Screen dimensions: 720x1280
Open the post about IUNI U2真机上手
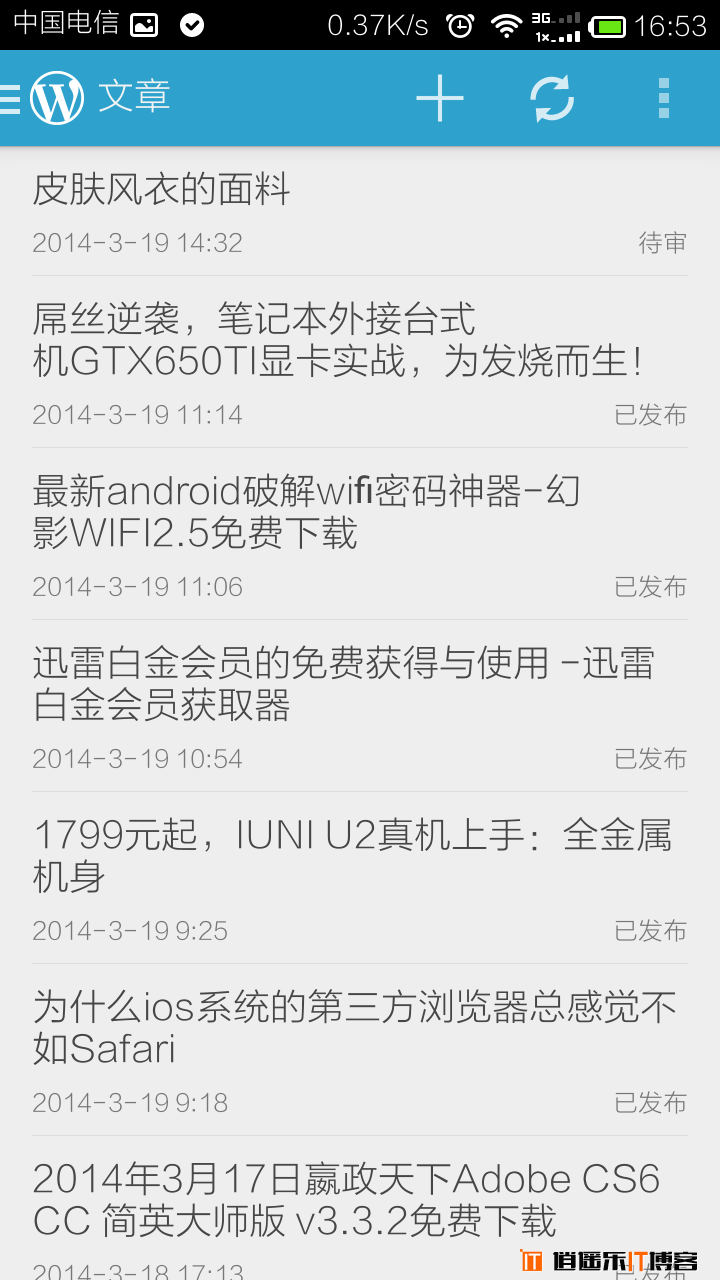click(x=360, y=878)
